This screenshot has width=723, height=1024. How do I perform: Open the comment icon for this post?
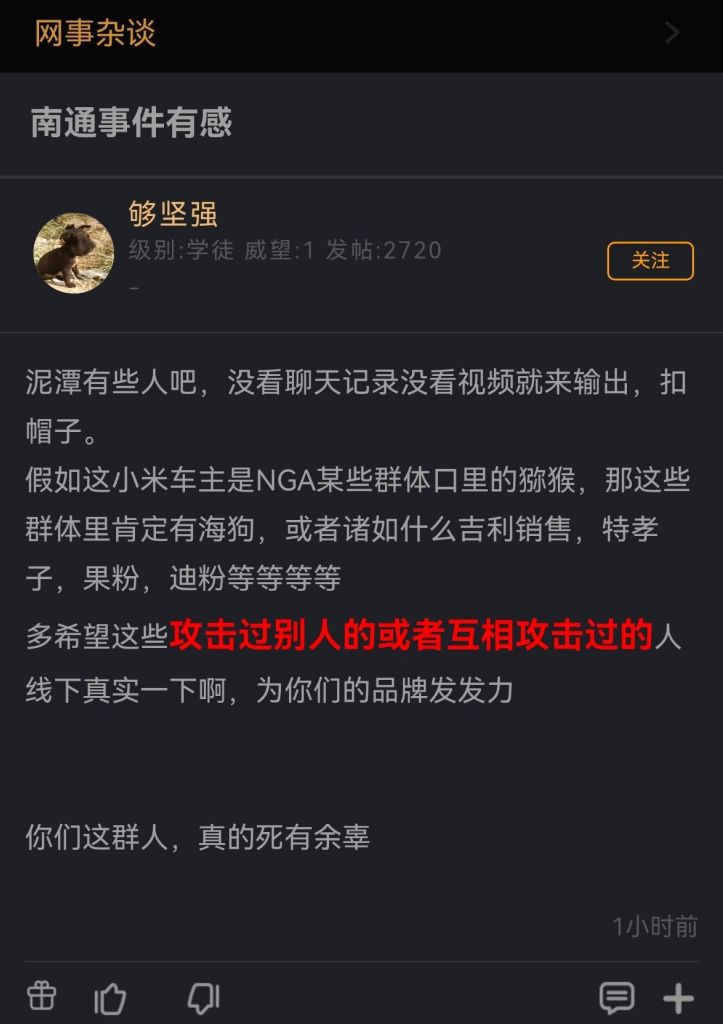616,997
